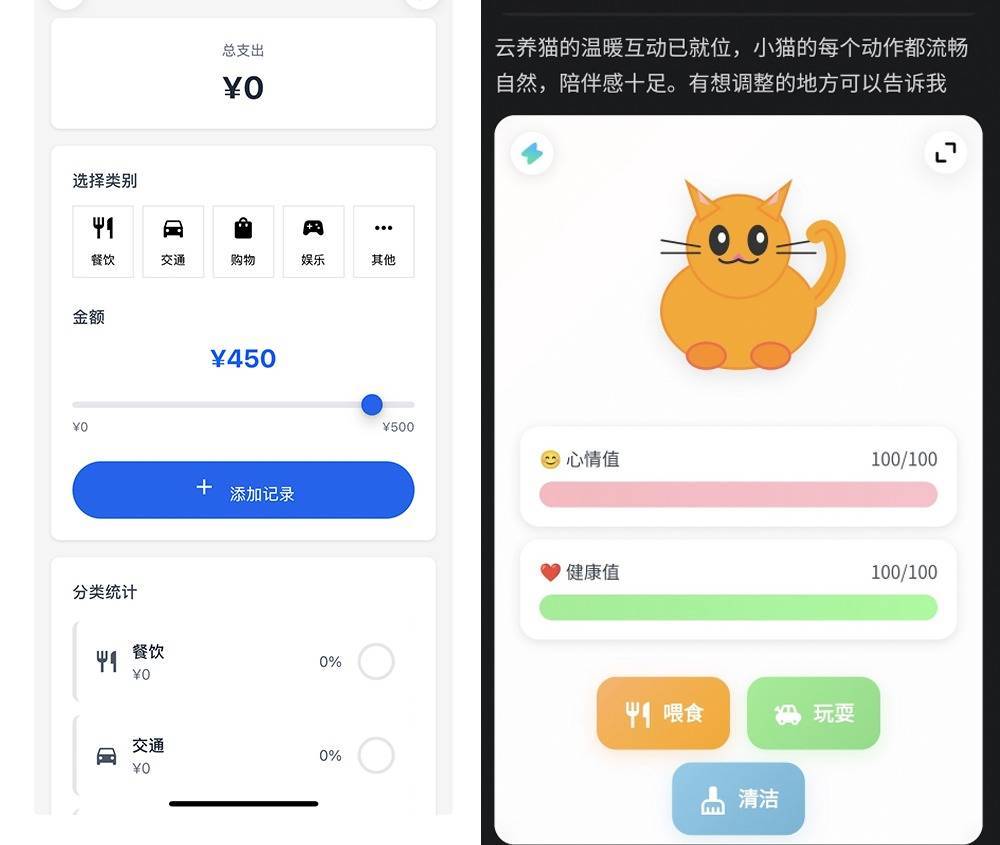Select the 交通 category

[173, 241]
